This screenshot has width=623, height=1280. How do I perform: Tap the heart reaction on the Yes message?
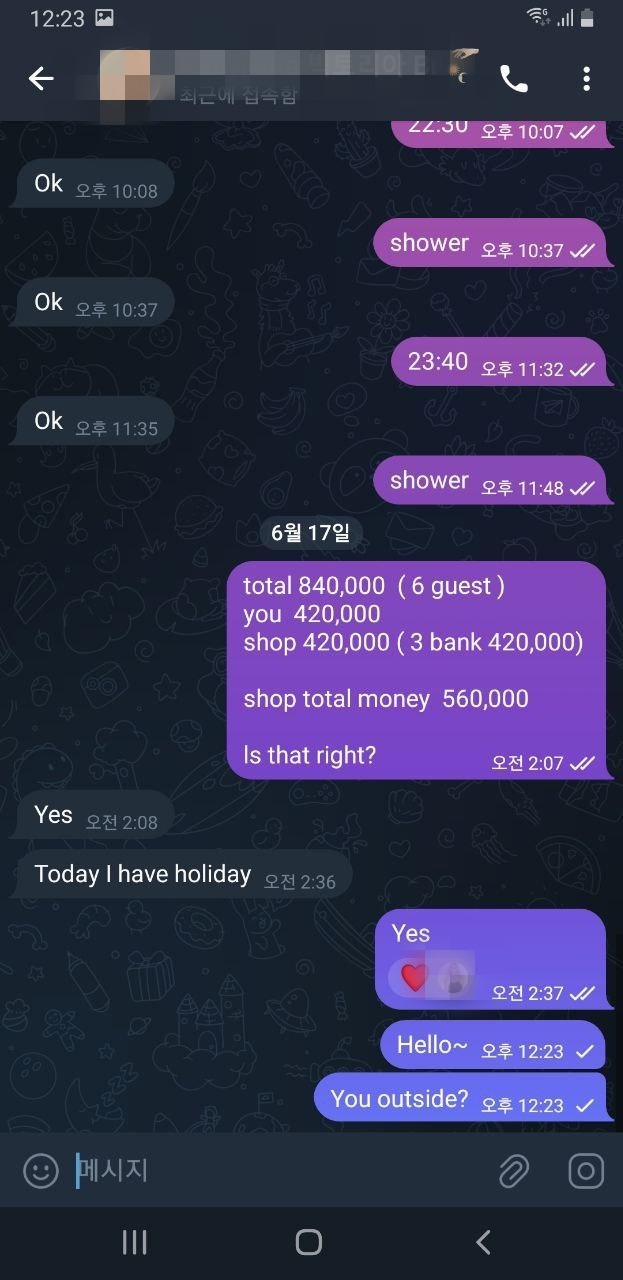(413, 977)
